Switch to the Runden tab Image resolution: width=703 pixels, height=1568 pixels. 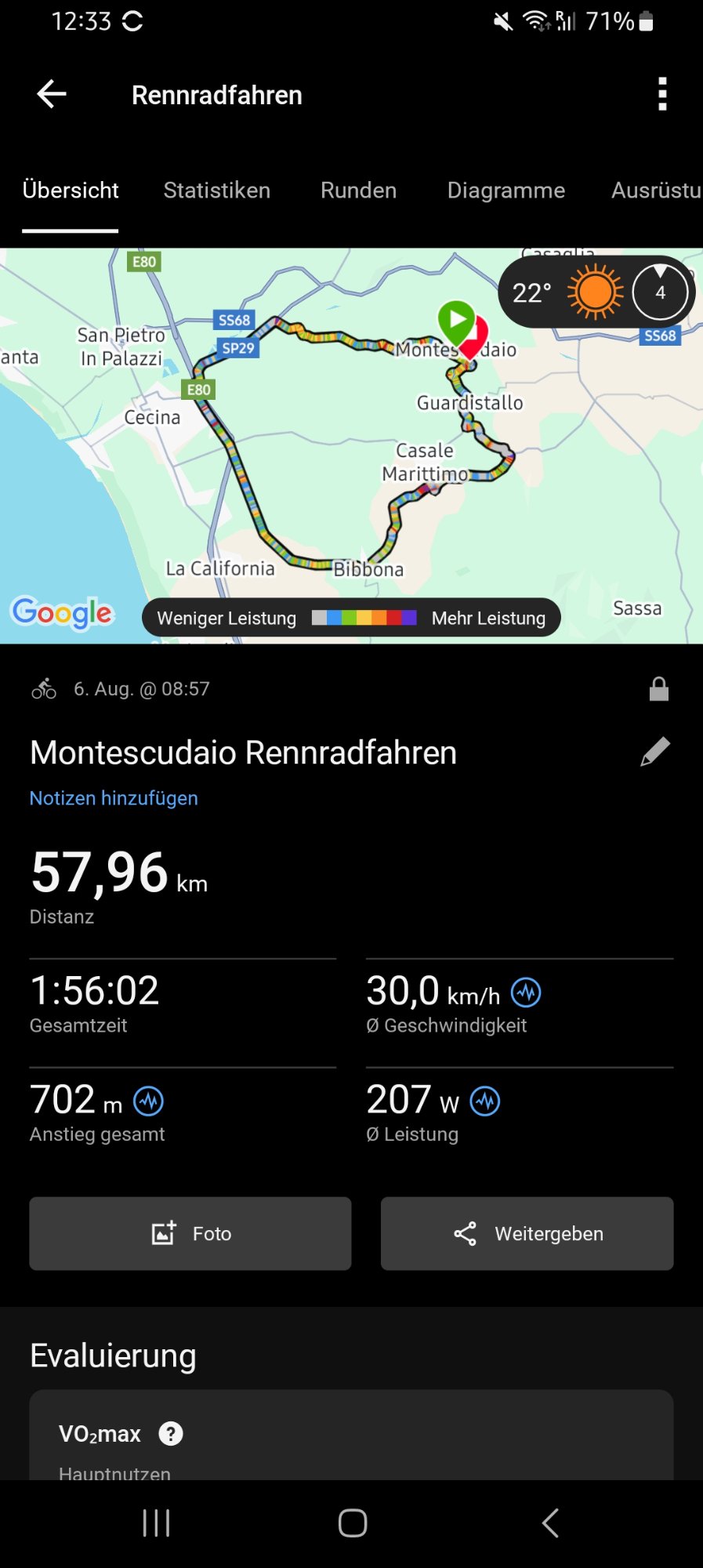click(358, 191)
